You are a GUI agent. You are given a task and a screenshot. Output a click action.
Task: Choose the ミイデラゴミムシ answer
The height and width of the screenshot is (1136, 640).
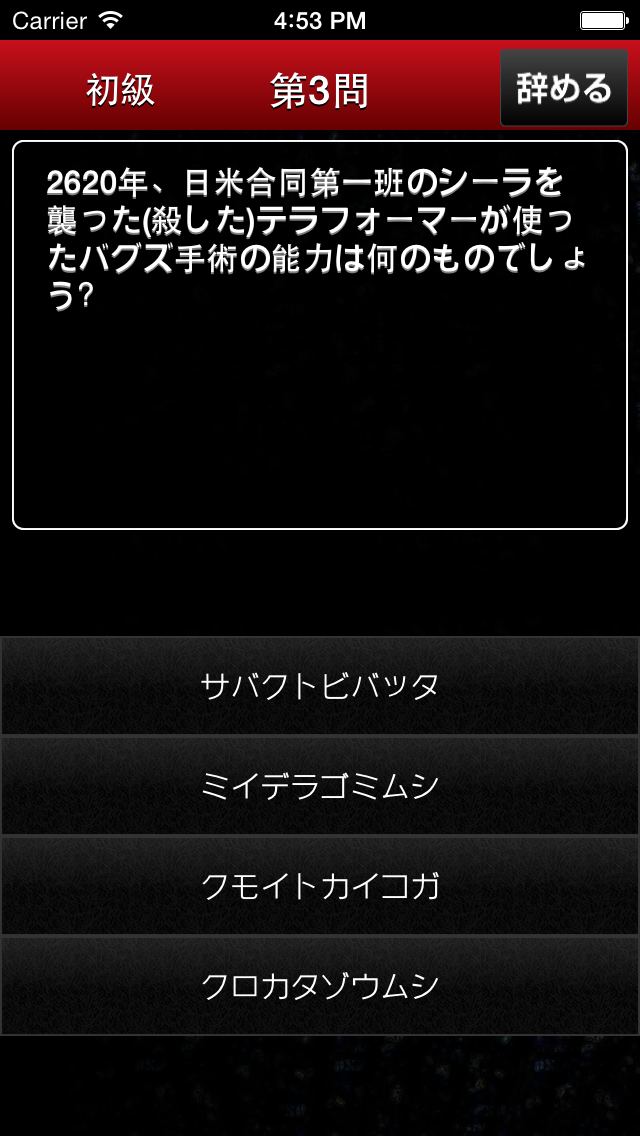pyautogui.click(x=320, y=786)
